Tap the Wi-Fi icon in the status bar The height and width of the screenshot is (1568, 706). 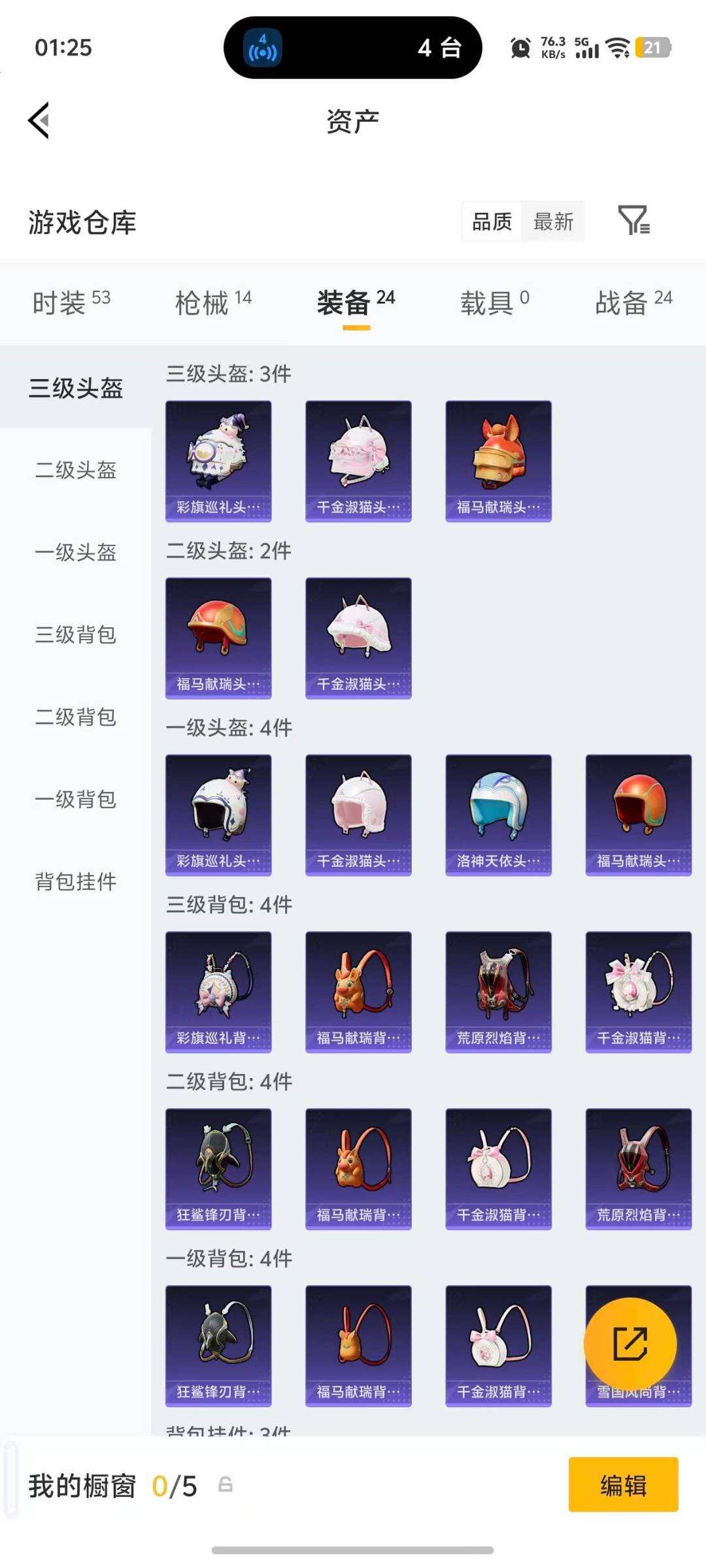617,48
